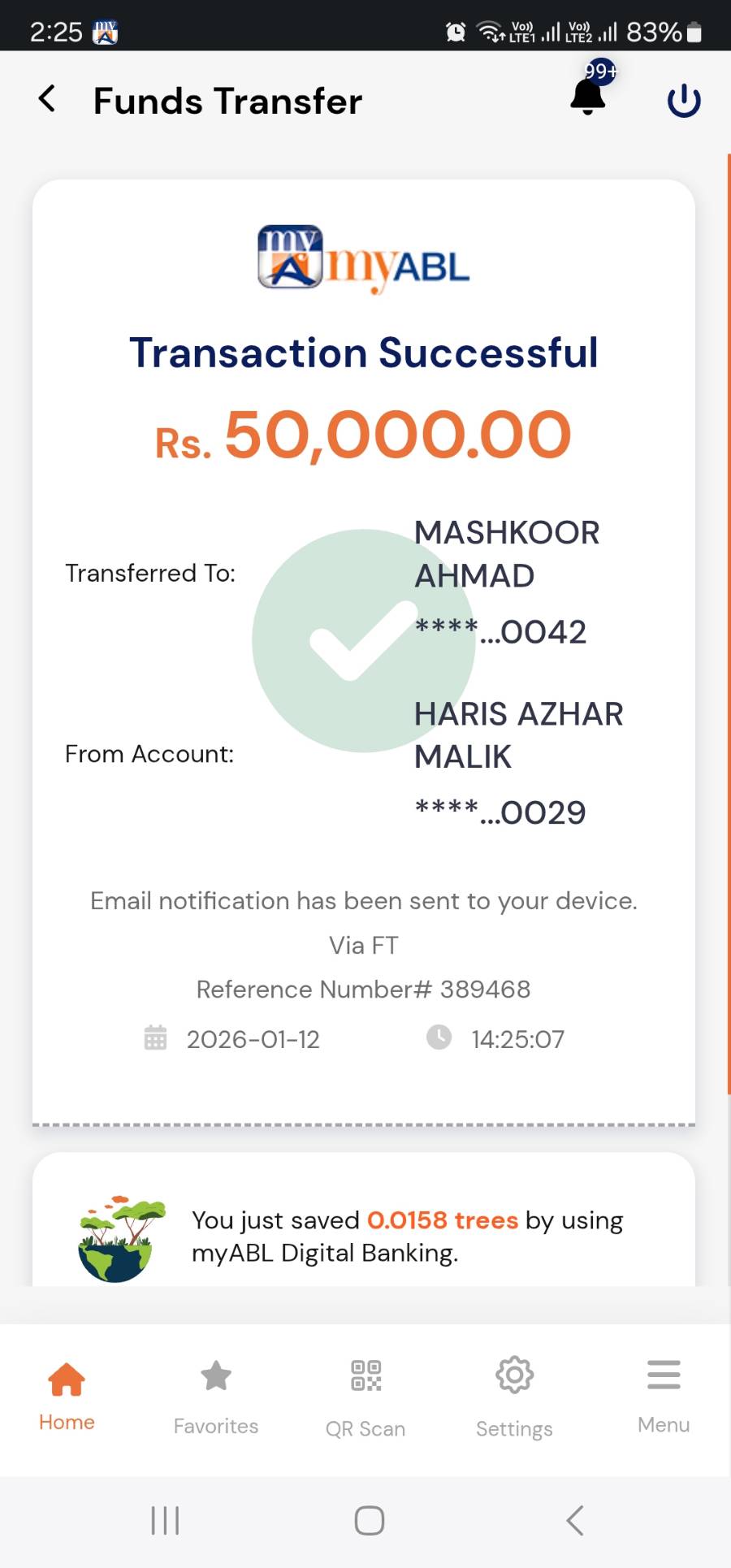This screenshot has height=1568, width=731.
Task: Go to Settings tab
Action: pyautogui.click(x=514, y=1397)
